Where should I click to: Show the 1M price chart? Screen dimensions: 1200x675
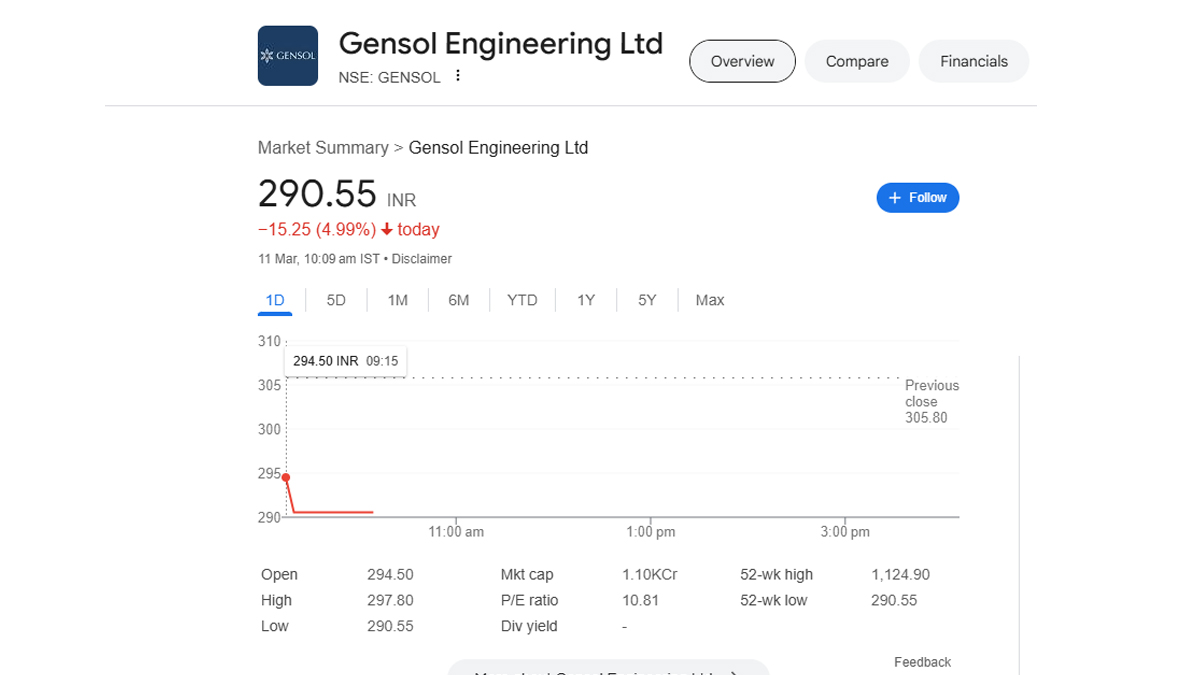point(397,300)
